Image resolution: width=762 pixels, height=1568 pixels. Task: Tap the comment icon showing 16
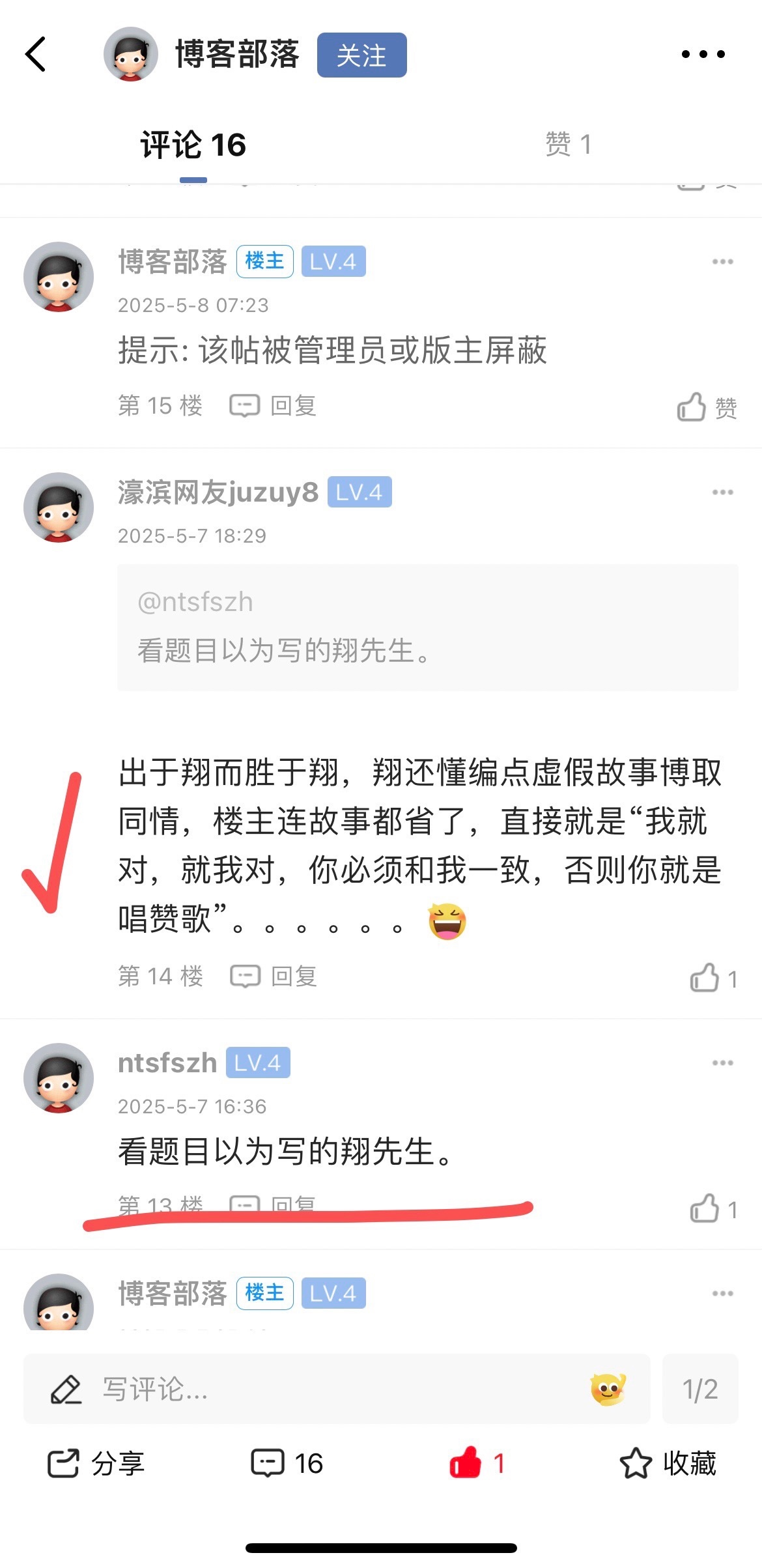[x=287, y=1464]
